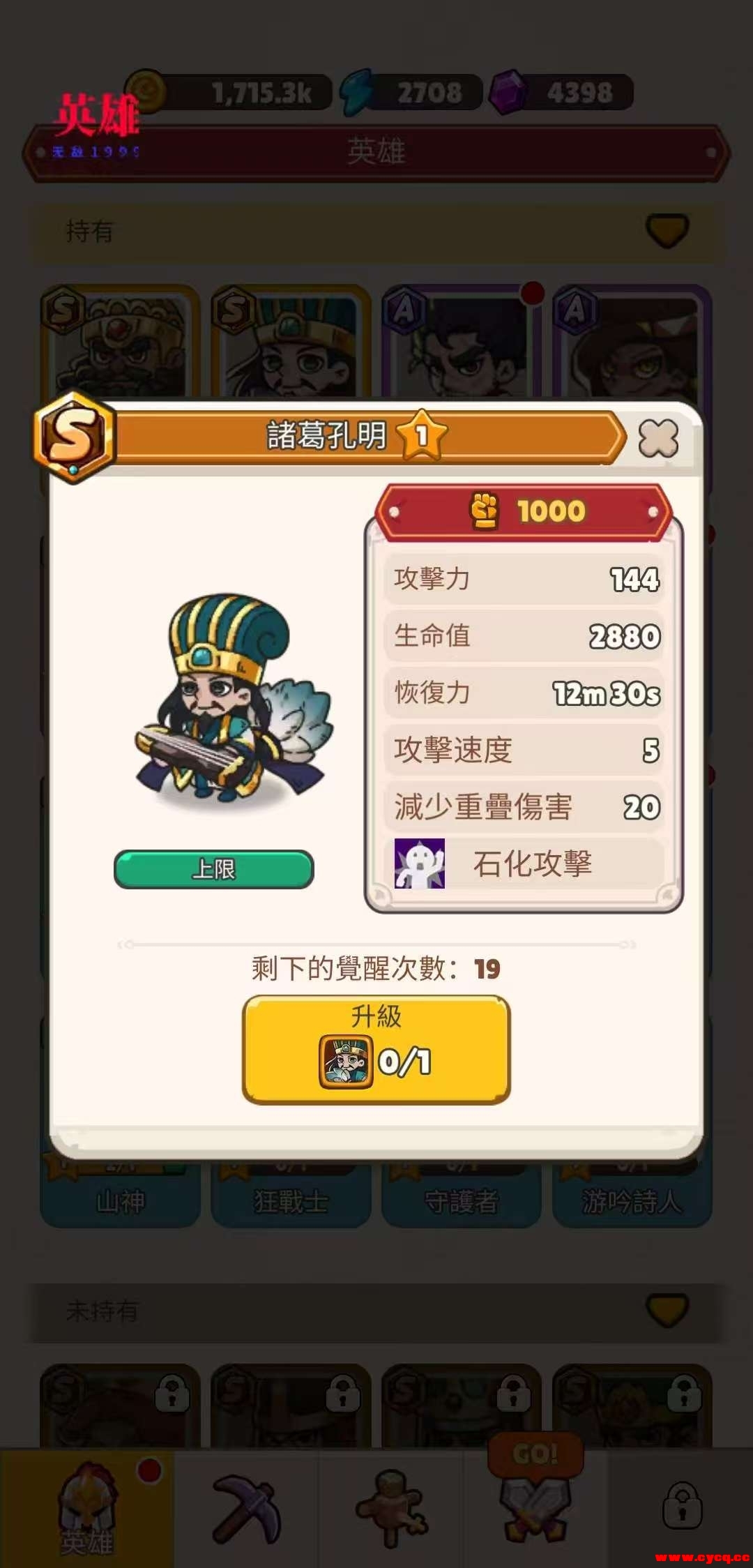Open the 石化攻擊 skill details
753x1568 pixels.
pyautogui.click(x=523, y=864)
